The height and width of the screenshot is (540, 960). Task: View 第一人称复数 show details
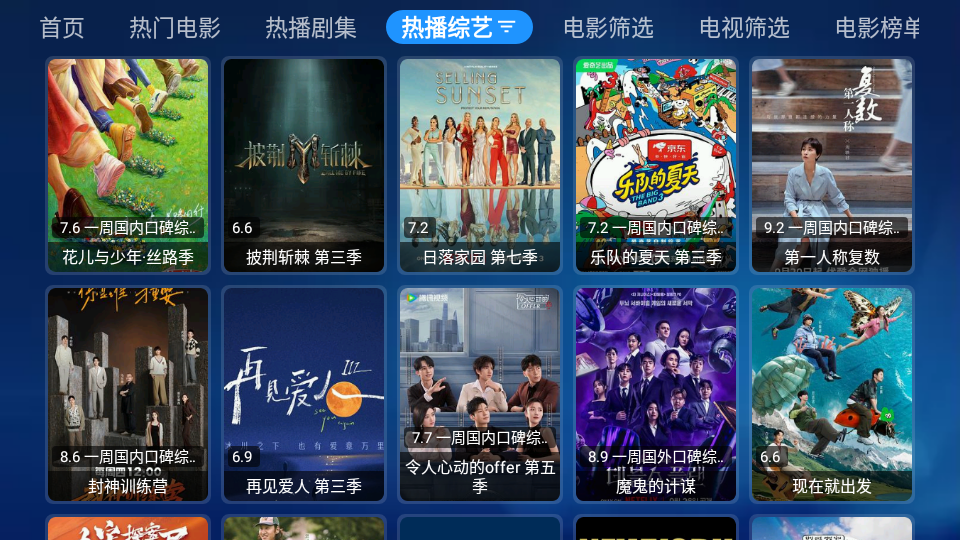[832, 165]
